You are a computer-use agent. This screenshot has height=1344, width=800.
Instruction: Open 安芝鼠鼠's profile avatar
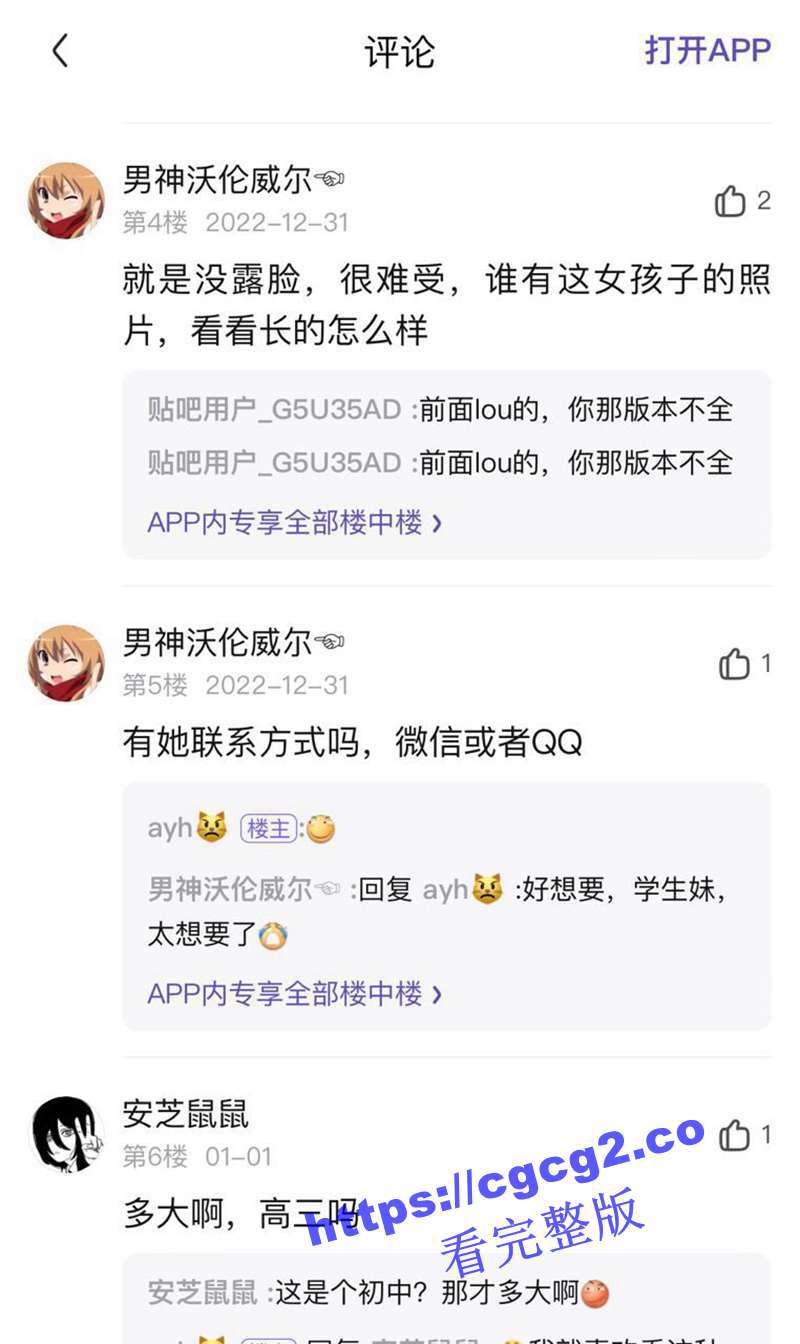[66, 1134]
